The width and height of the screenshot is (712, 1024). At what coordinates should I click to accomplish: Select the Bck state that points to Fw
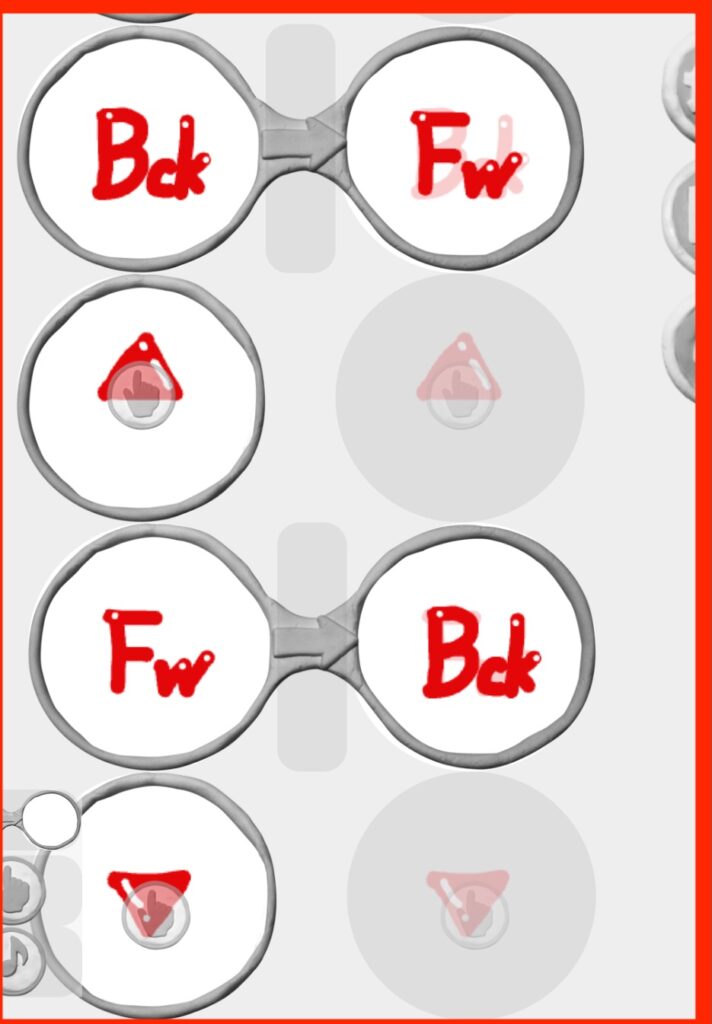[x=140, y=150]
